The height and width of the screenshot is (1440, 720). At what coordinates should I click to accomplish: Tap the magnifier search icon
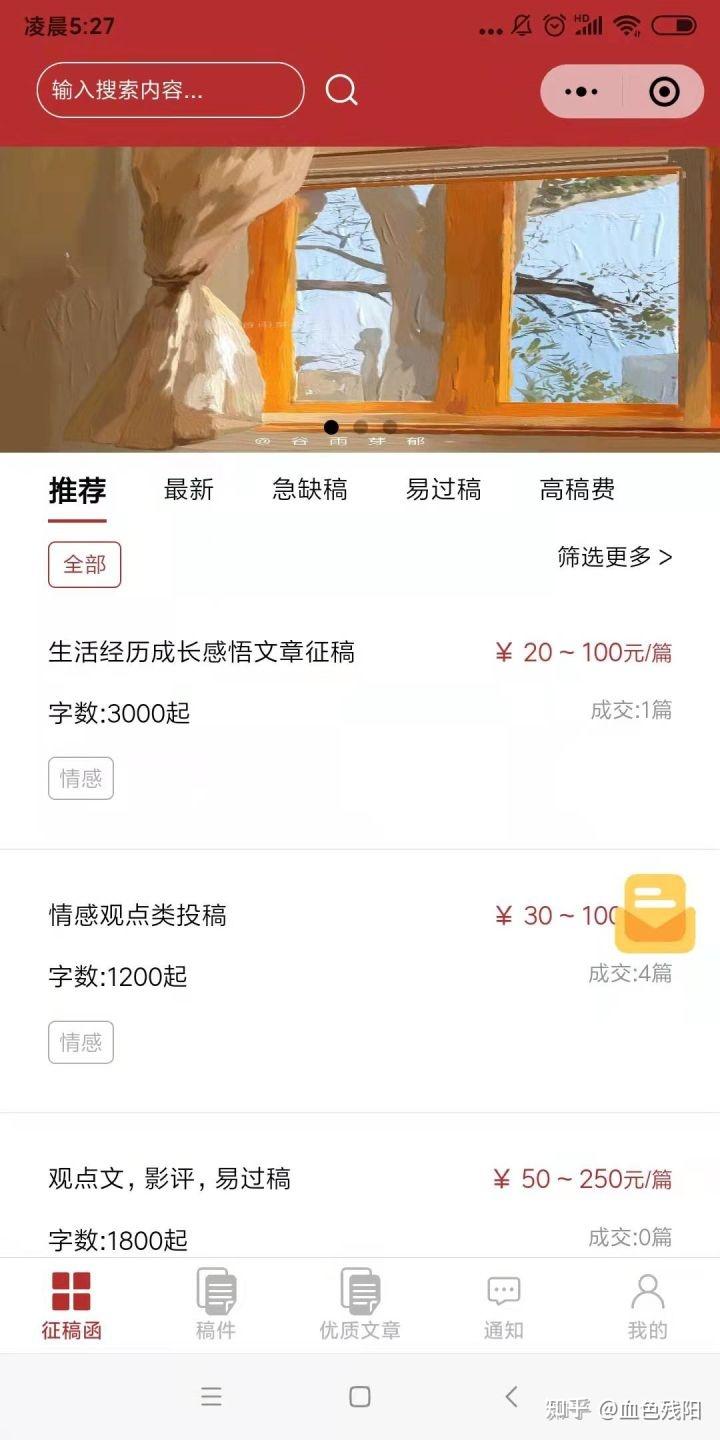coord(341,91)
